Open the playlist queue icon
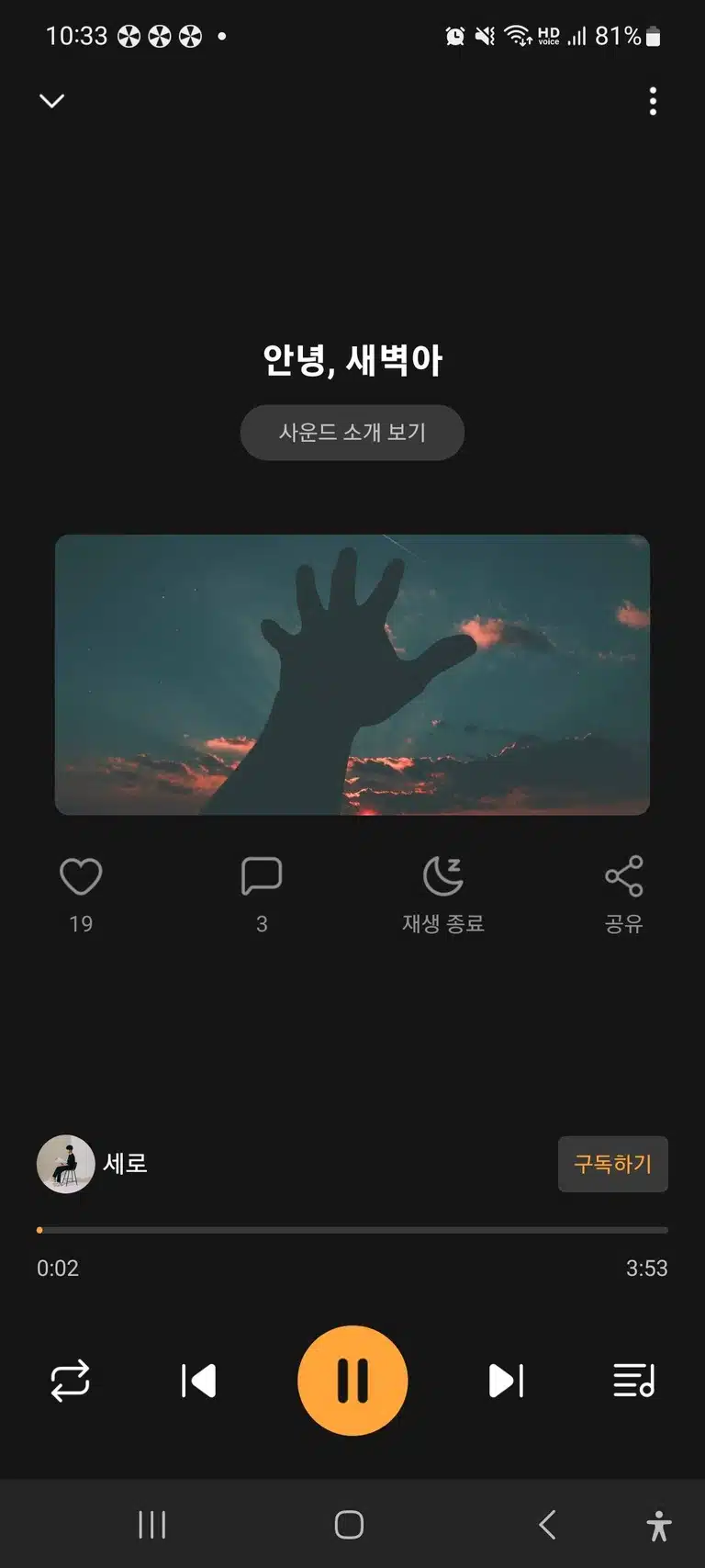Screen dimensions: 705x1568 [634, 1381]
